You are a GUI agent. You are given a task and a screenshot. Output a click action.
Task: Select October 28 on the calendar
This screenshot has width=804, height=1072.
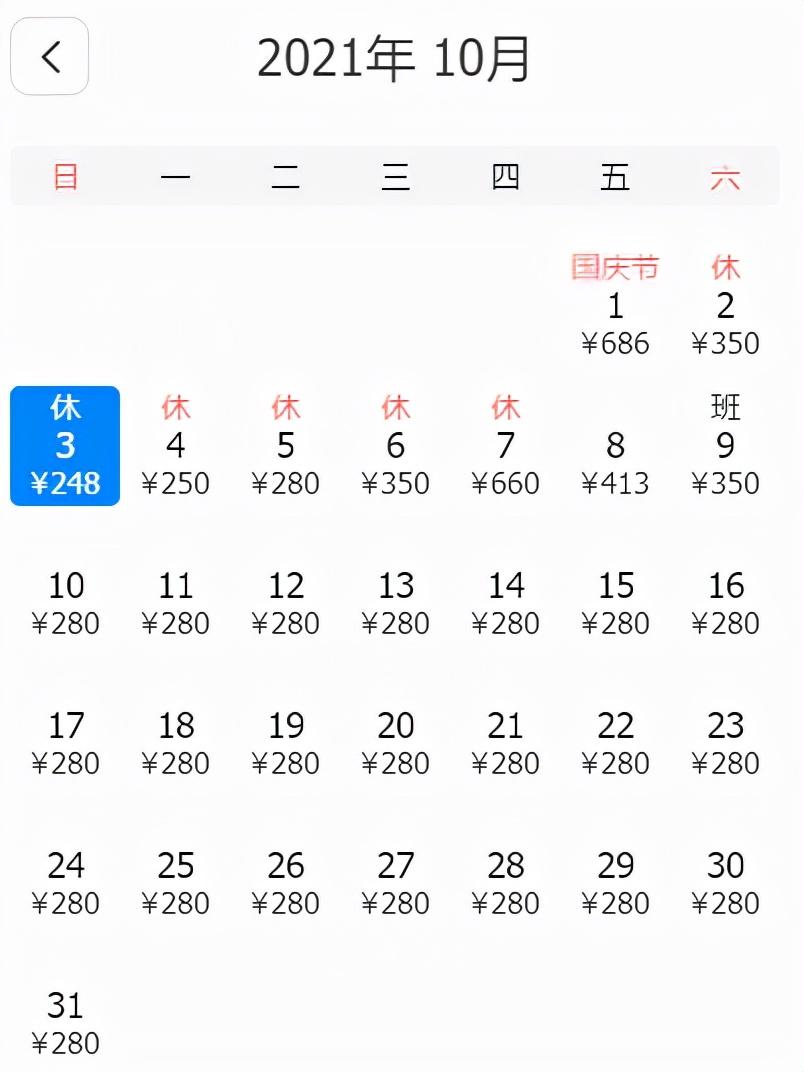[505, 883]
